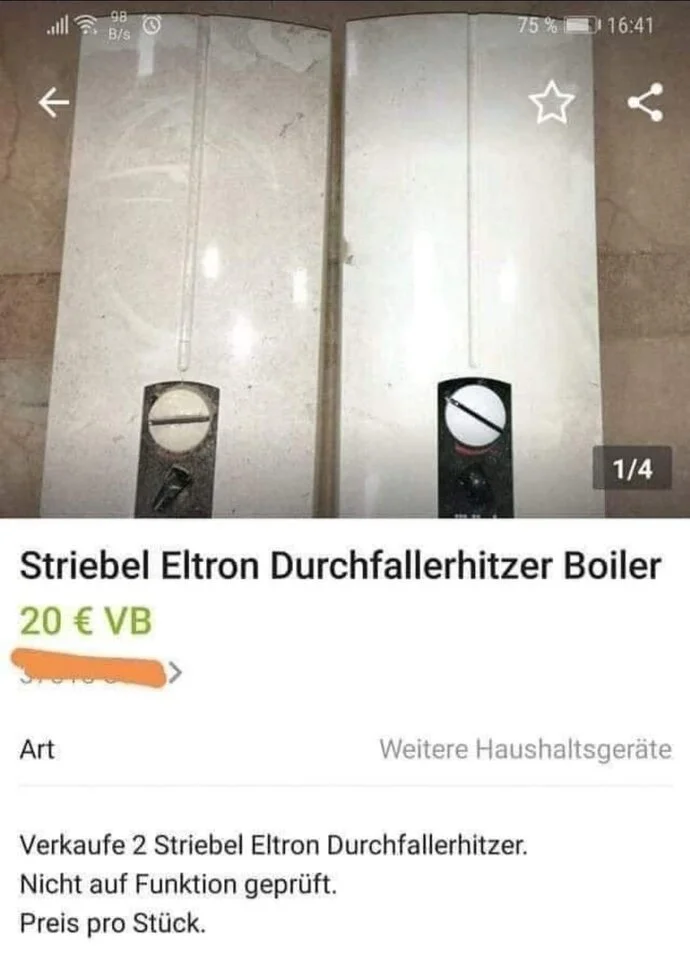The height and width of the screenshot is (960, 690).
Task: Share this listing
Action: coord(645,103)
